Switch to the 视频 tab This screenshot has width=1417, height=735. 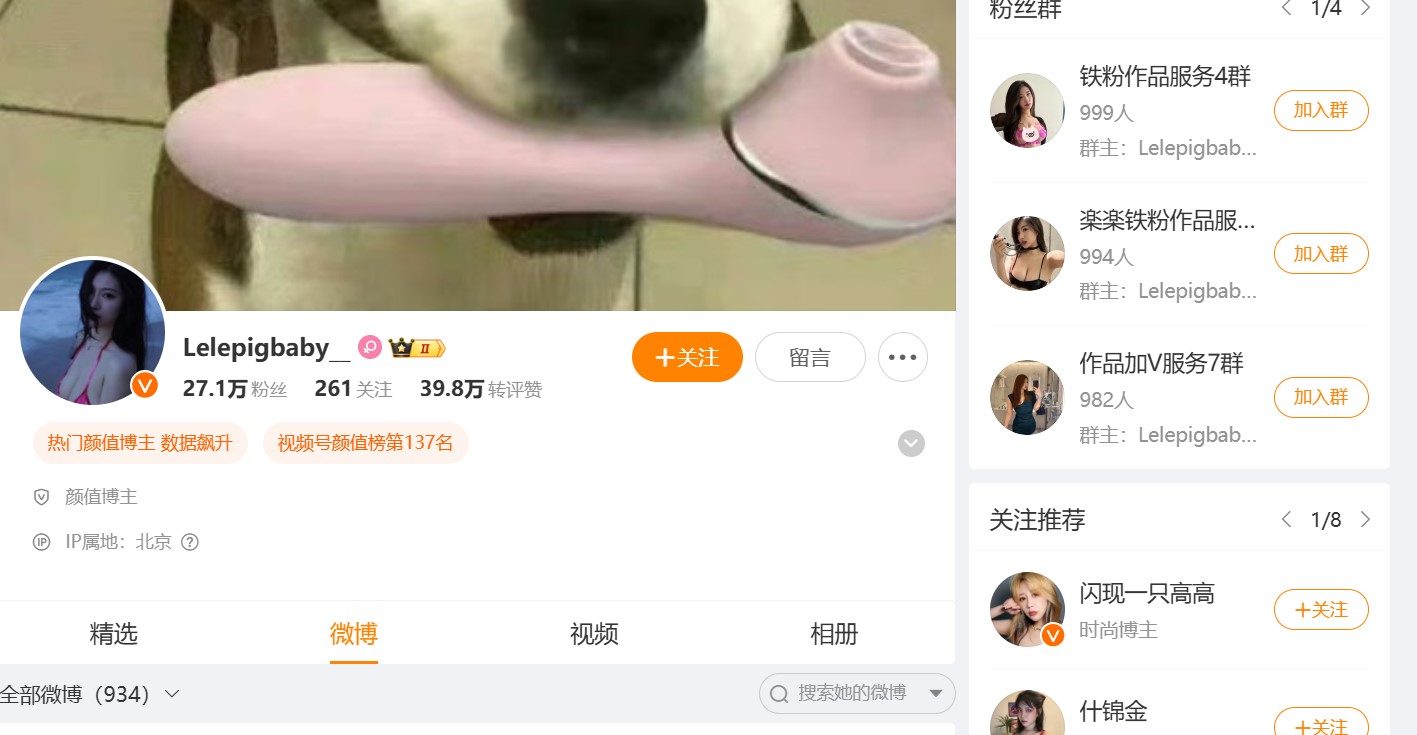coord(593,633)
